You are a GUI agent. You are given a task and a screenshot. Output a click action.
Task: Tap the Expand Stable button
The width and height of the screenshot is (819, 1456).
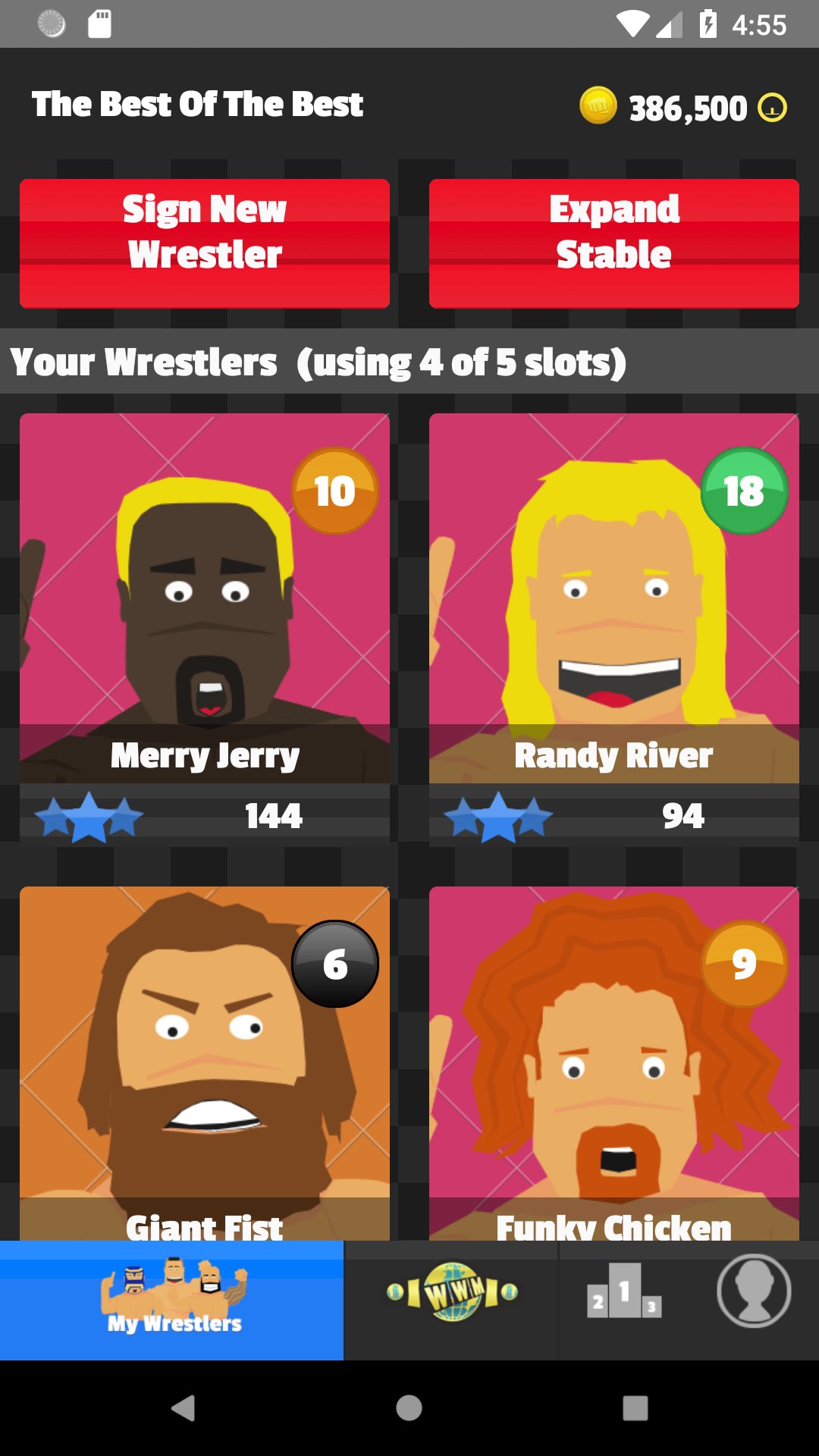tap(613, 243)
